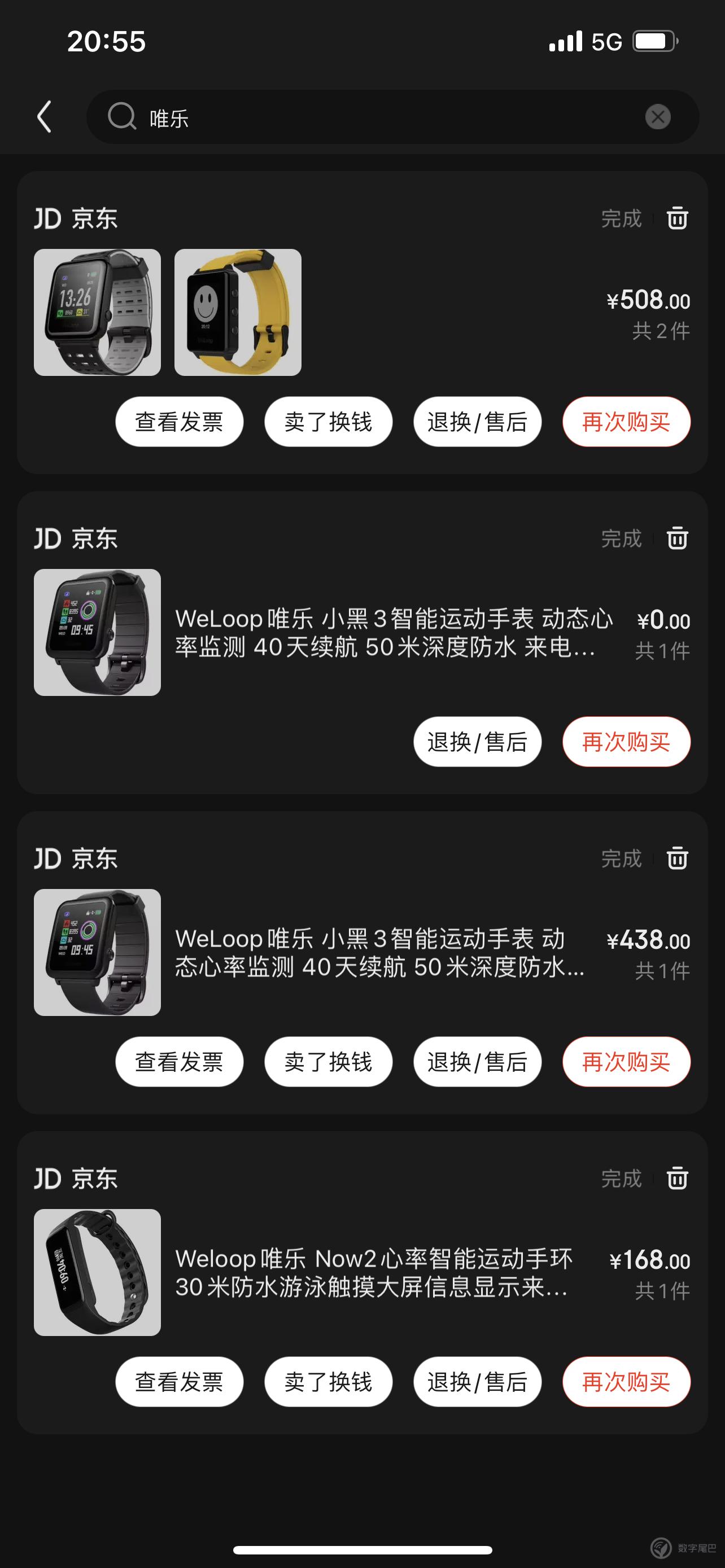
Task: Click 退换/售后 on the ¥0.00 order
Action: 477,742
